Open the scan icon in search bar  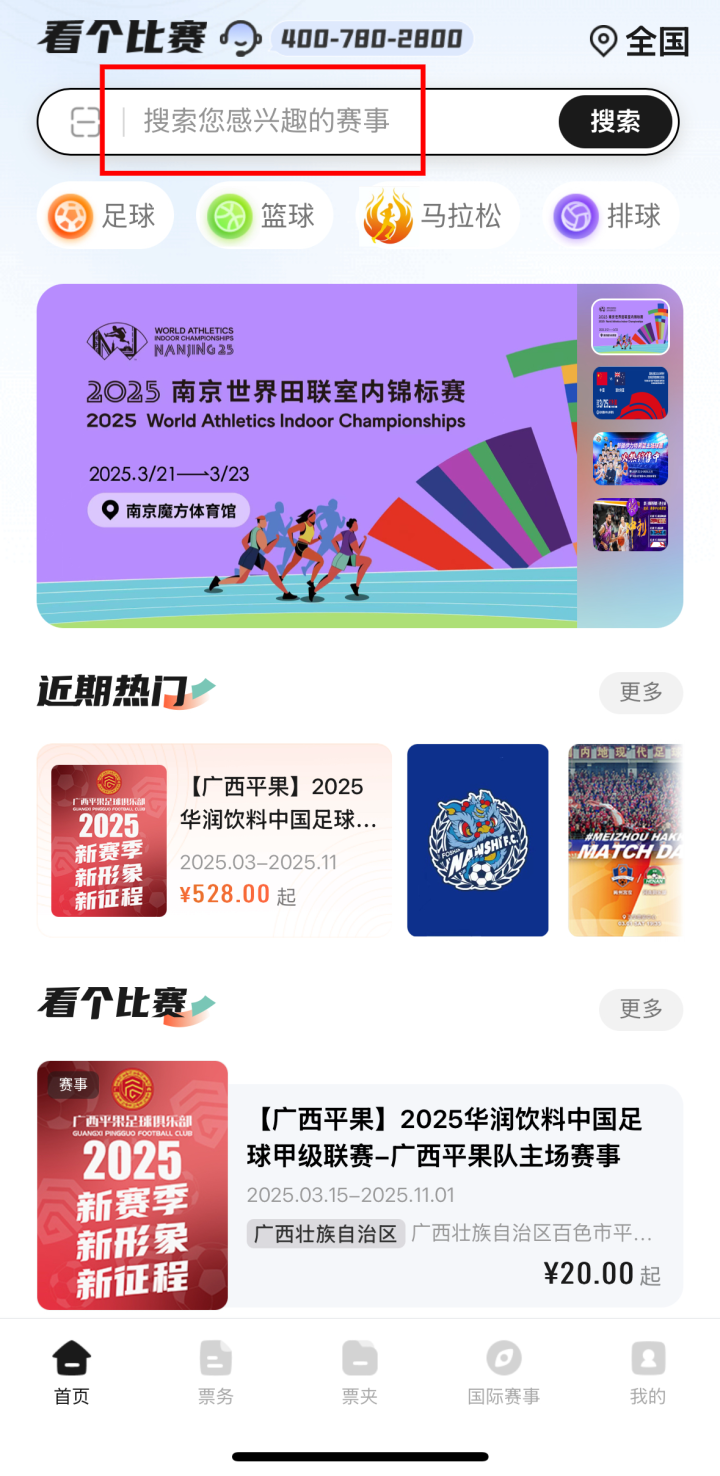click(x=86, y=122)
